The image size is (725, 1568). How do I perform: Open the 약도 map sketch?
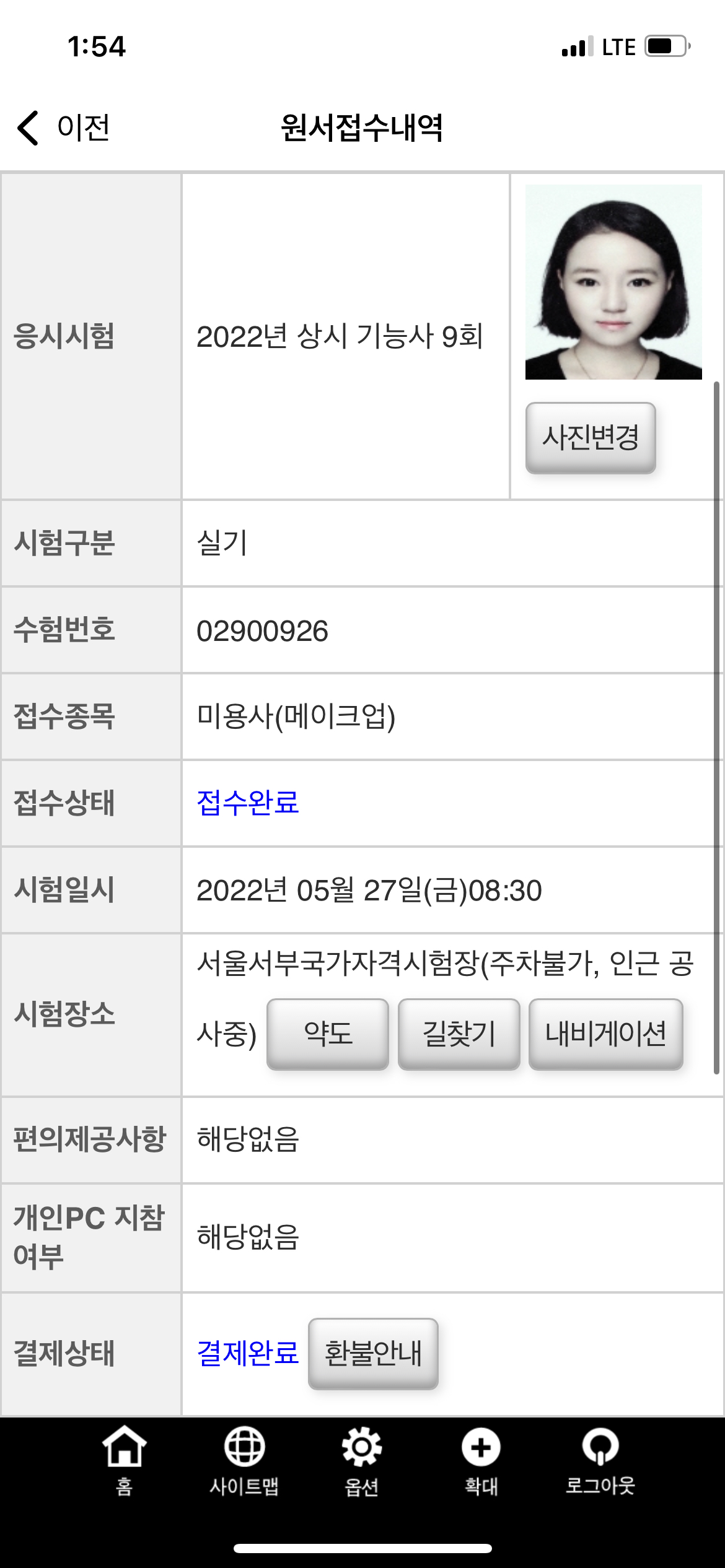coord(327,1034)
